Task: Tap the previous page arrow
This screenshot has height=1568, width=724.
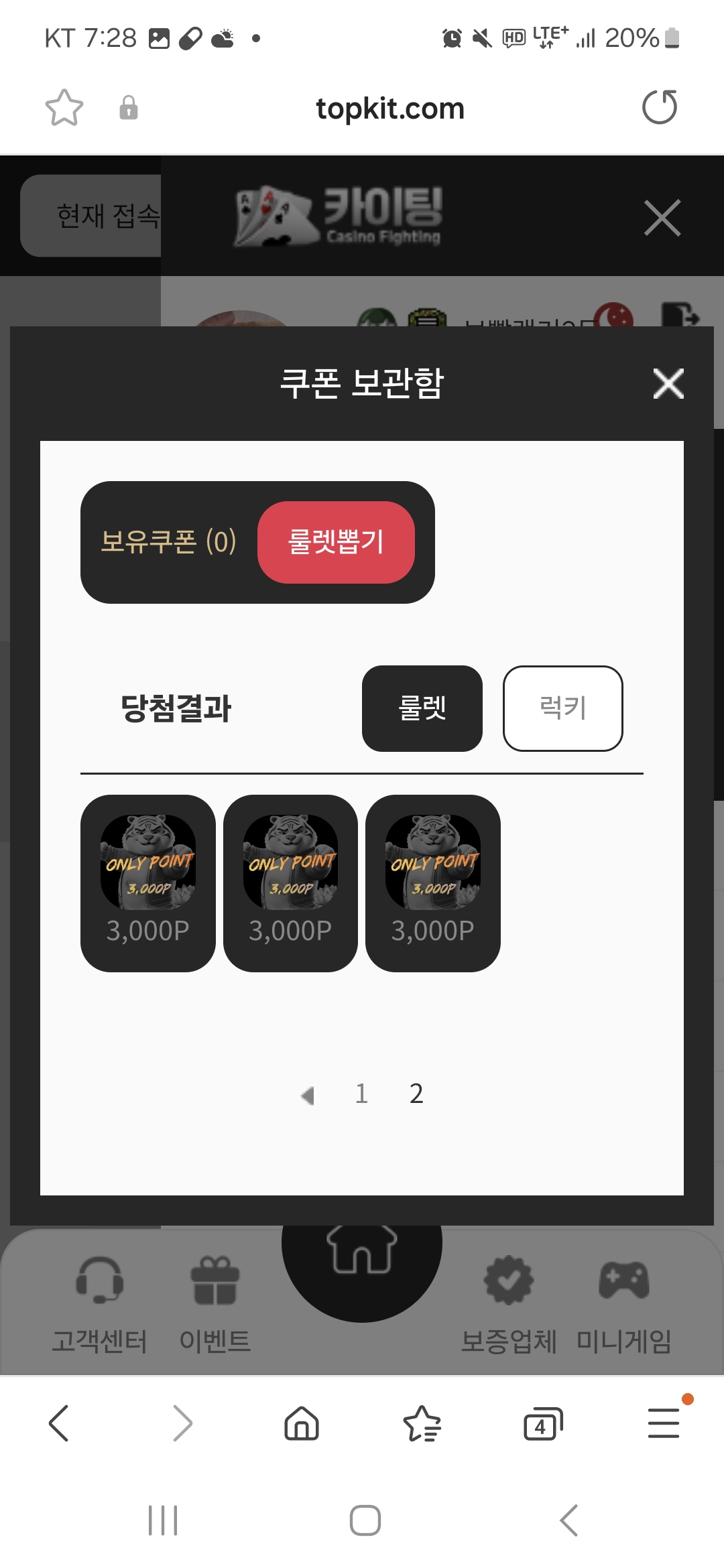Action: [x=308, y=1096]
